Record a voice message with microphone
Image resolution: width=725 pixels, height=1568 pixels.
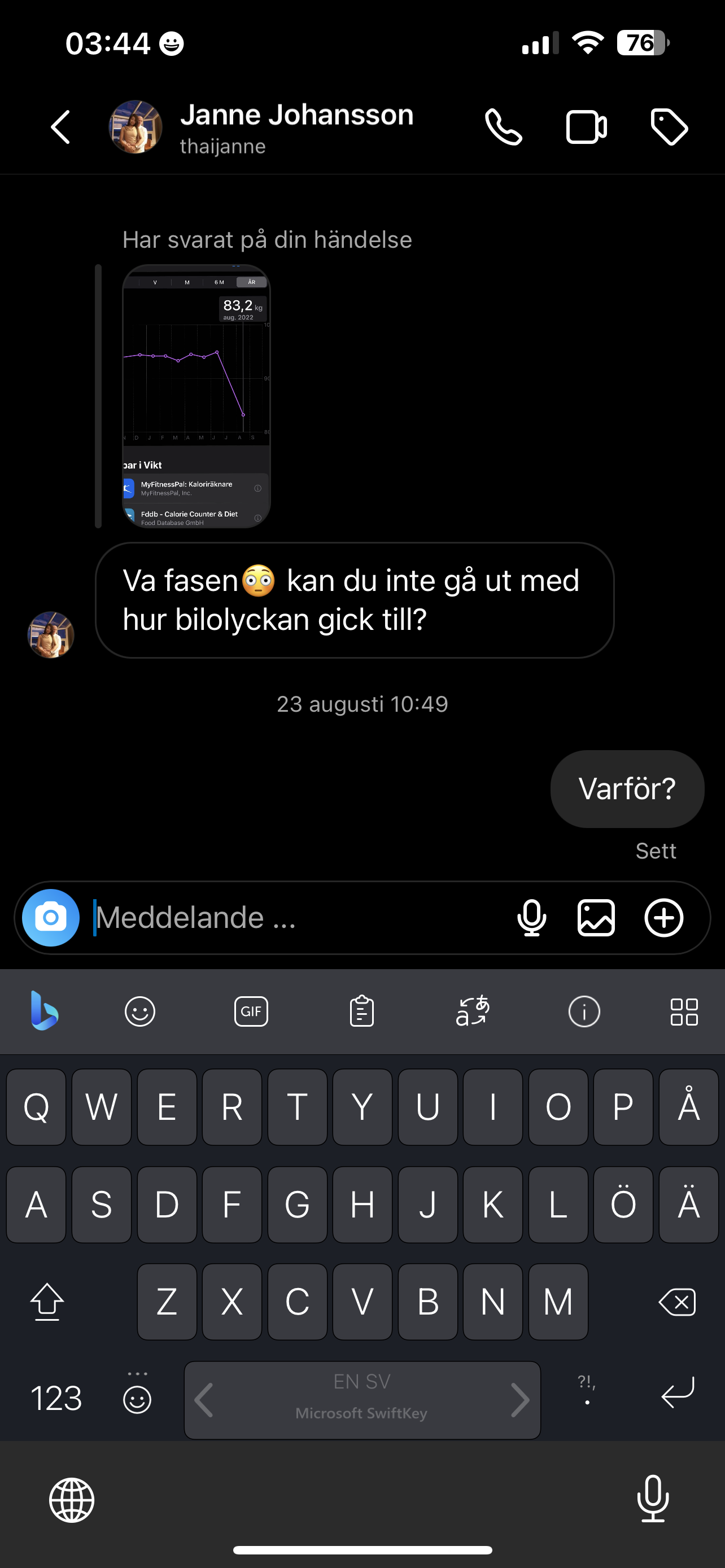point(531,917)
